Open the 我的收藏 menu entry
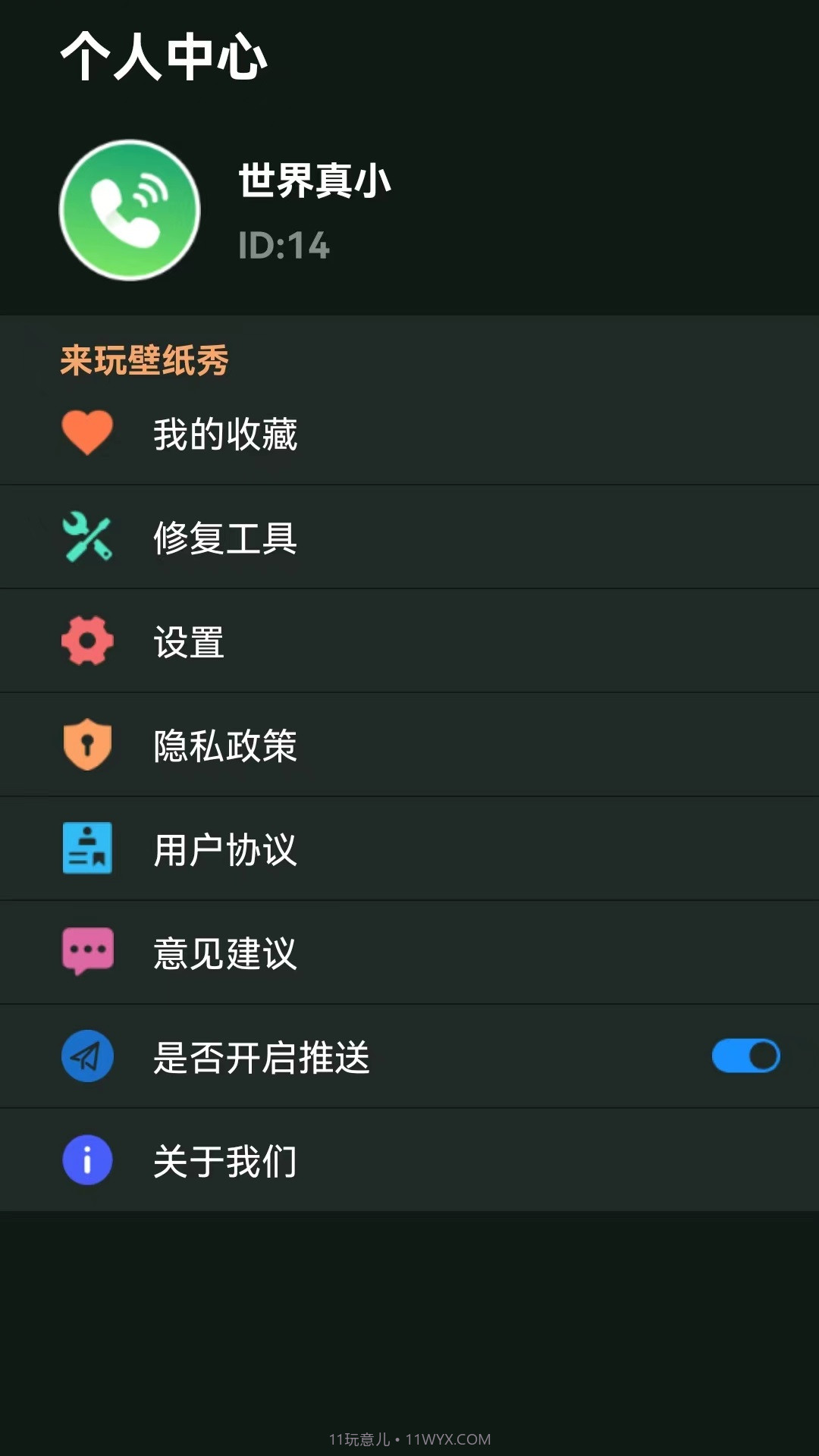Viewport: 819px width, 1456px height. (225, 433)
